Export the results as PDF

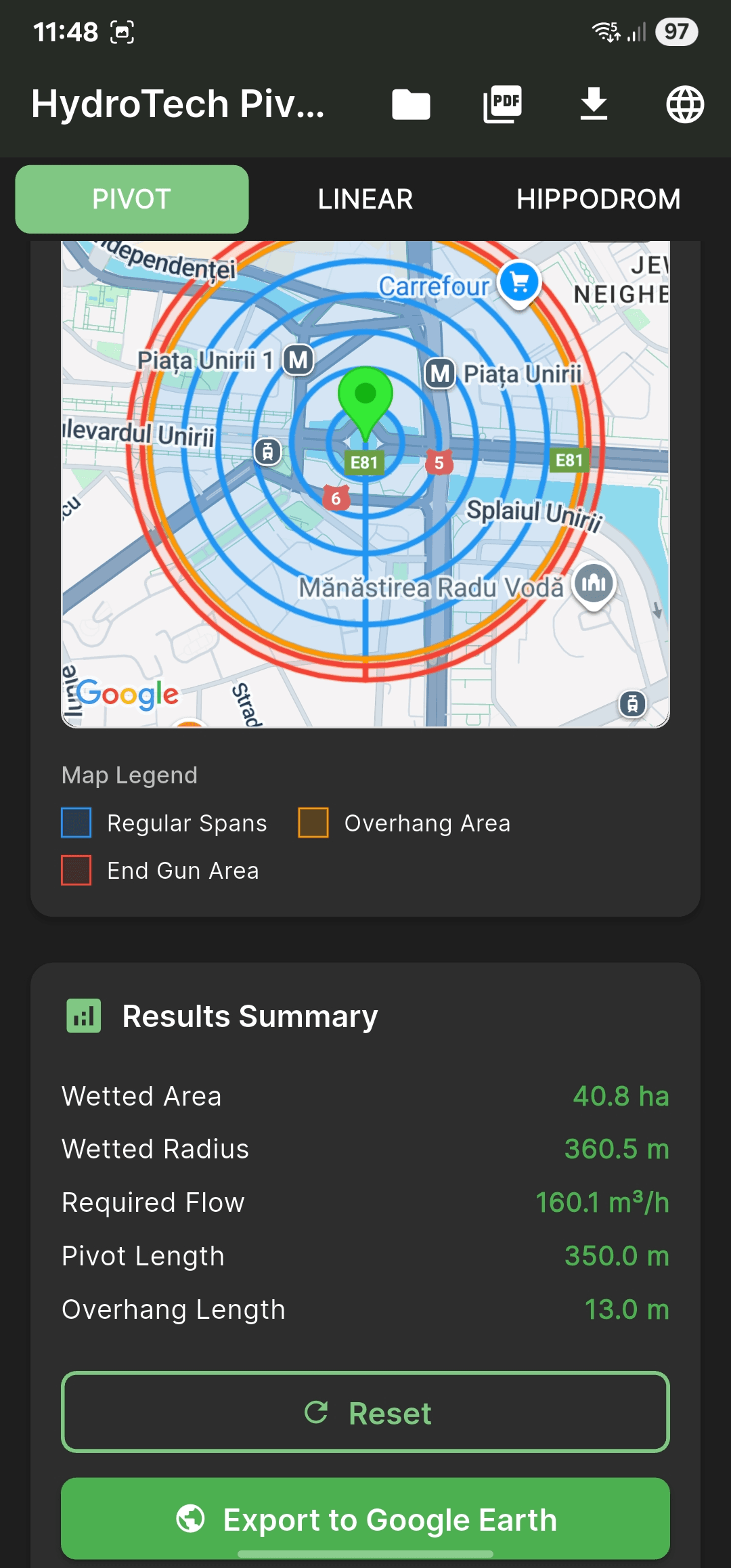[502, 105]
